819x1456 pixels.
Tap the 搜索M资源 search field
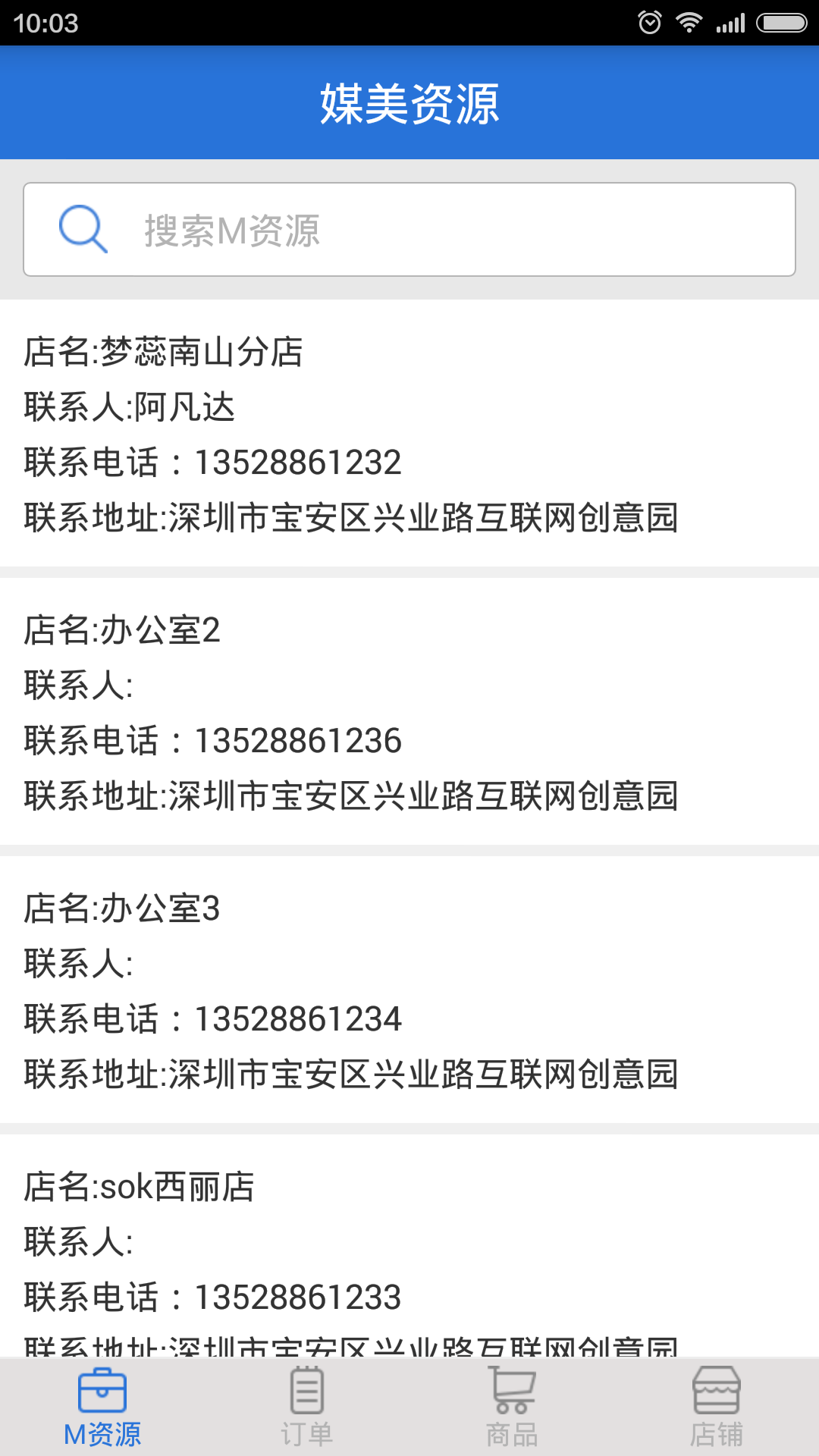(409, 230)
